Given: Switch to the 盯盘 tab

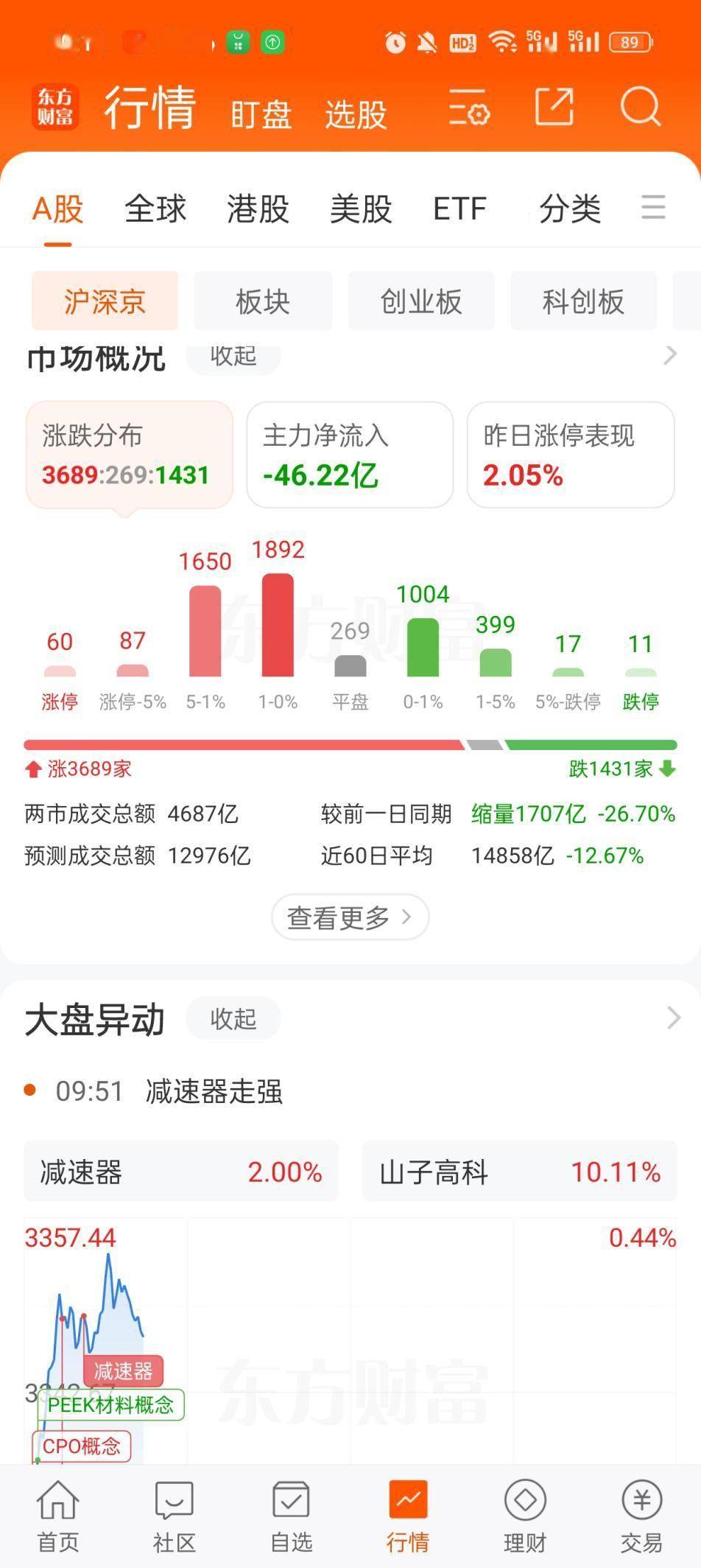Looking at the screenshot, I should [x=261, y=114].
